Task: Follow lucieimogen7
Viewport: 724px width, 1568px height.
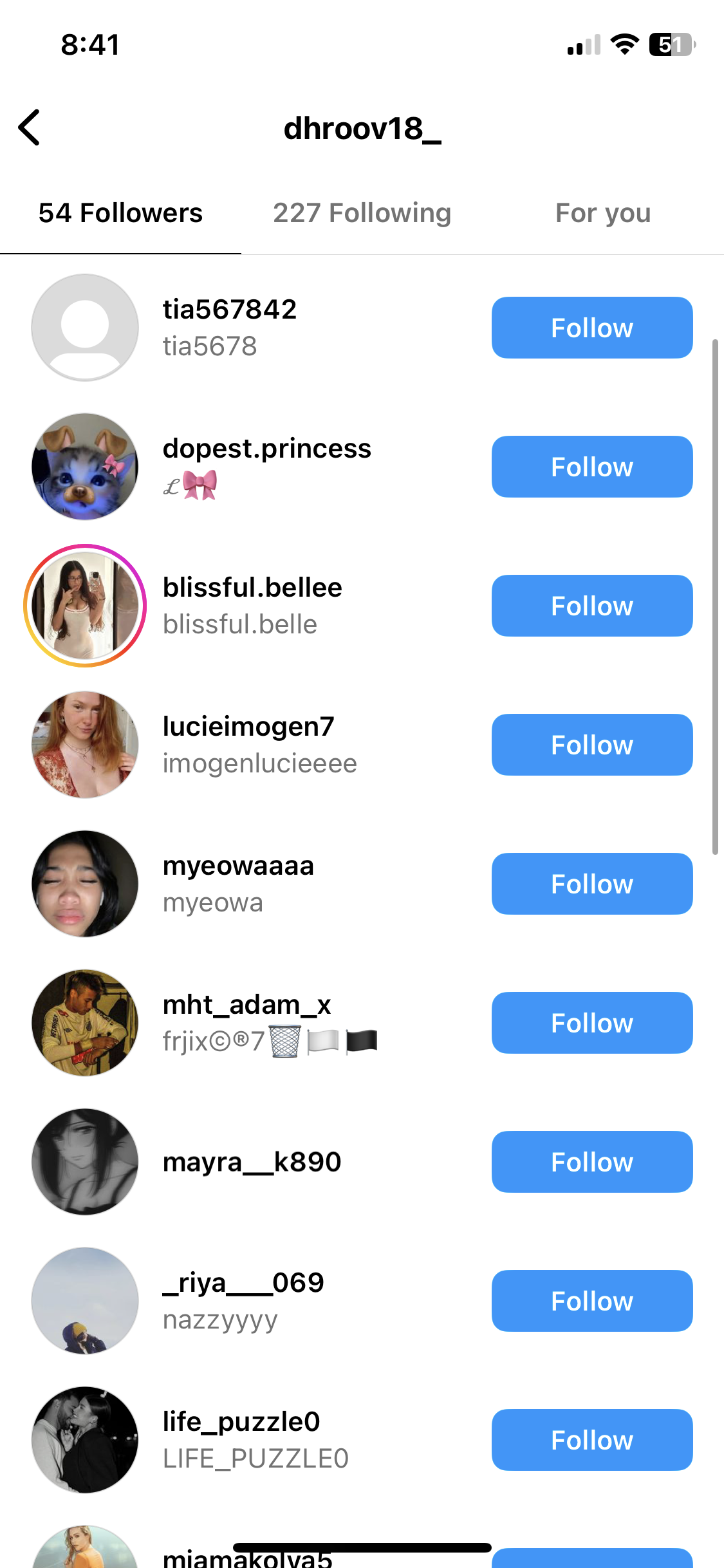Action: [x=591, y=745]
